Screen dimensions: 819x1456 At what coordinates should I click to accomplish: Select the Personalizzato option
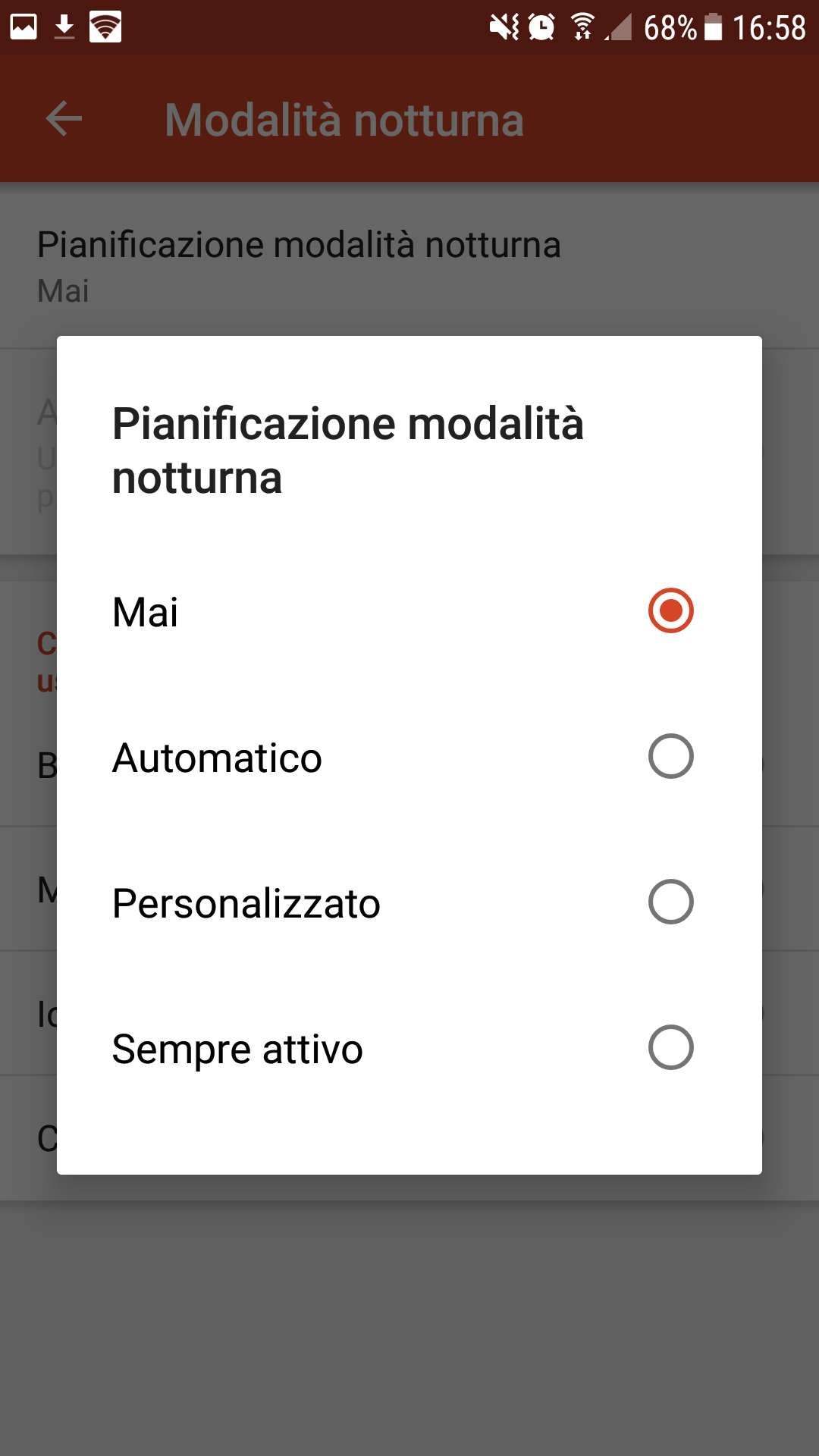click(670, 902)
